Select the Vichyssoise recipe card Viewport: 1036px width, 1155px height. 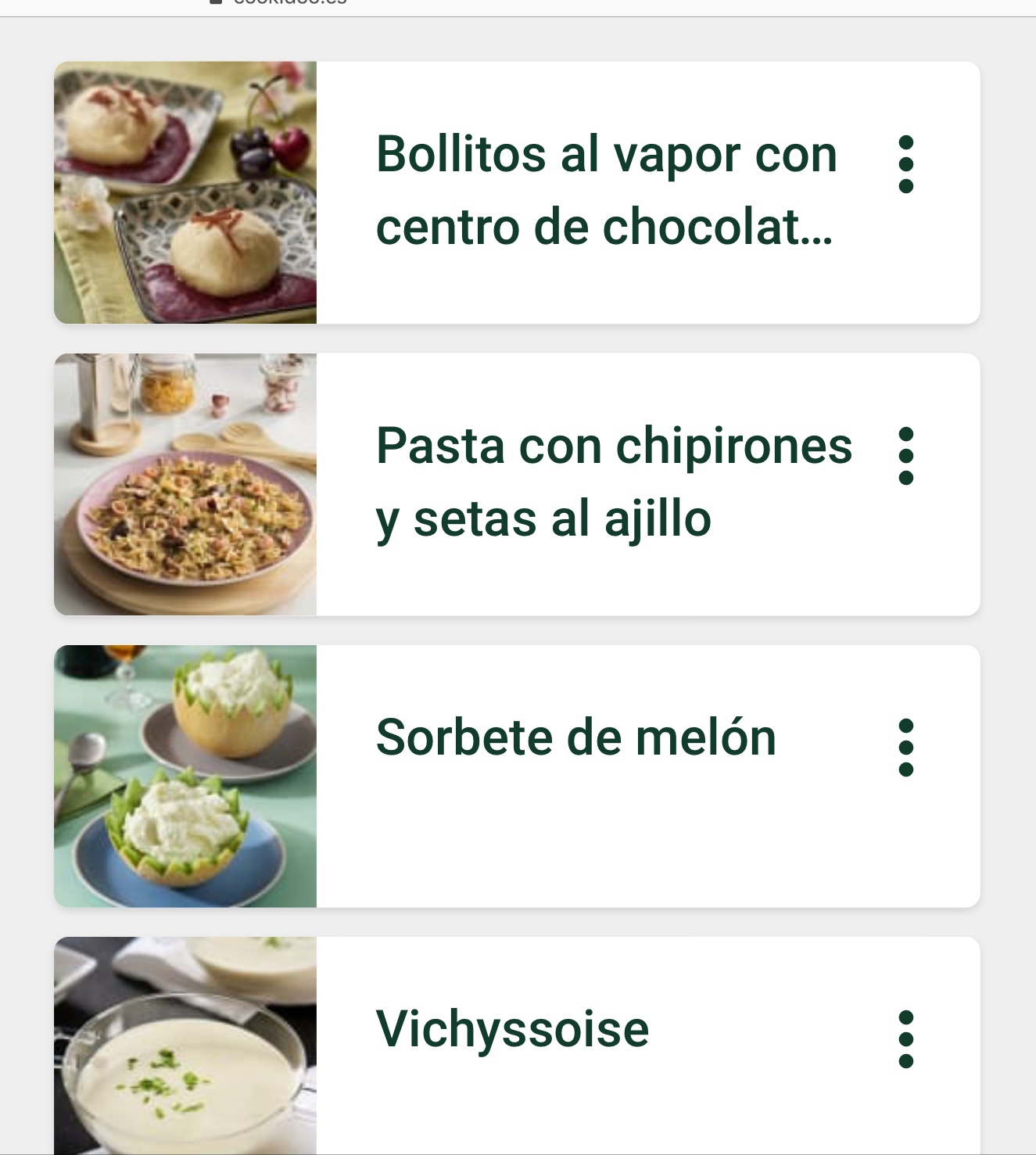point(513,1029)
